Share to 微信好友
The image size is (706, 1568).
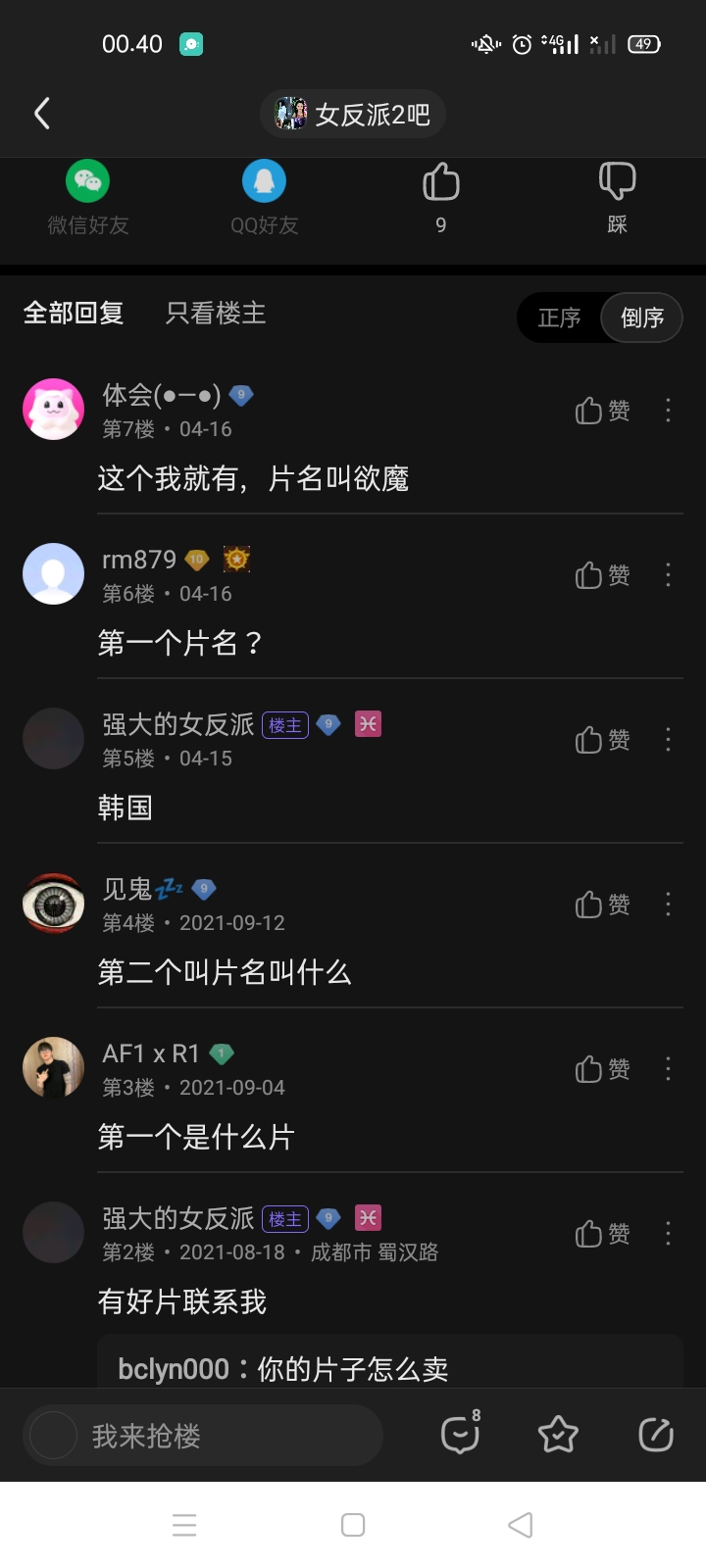(x=88, y=197)
